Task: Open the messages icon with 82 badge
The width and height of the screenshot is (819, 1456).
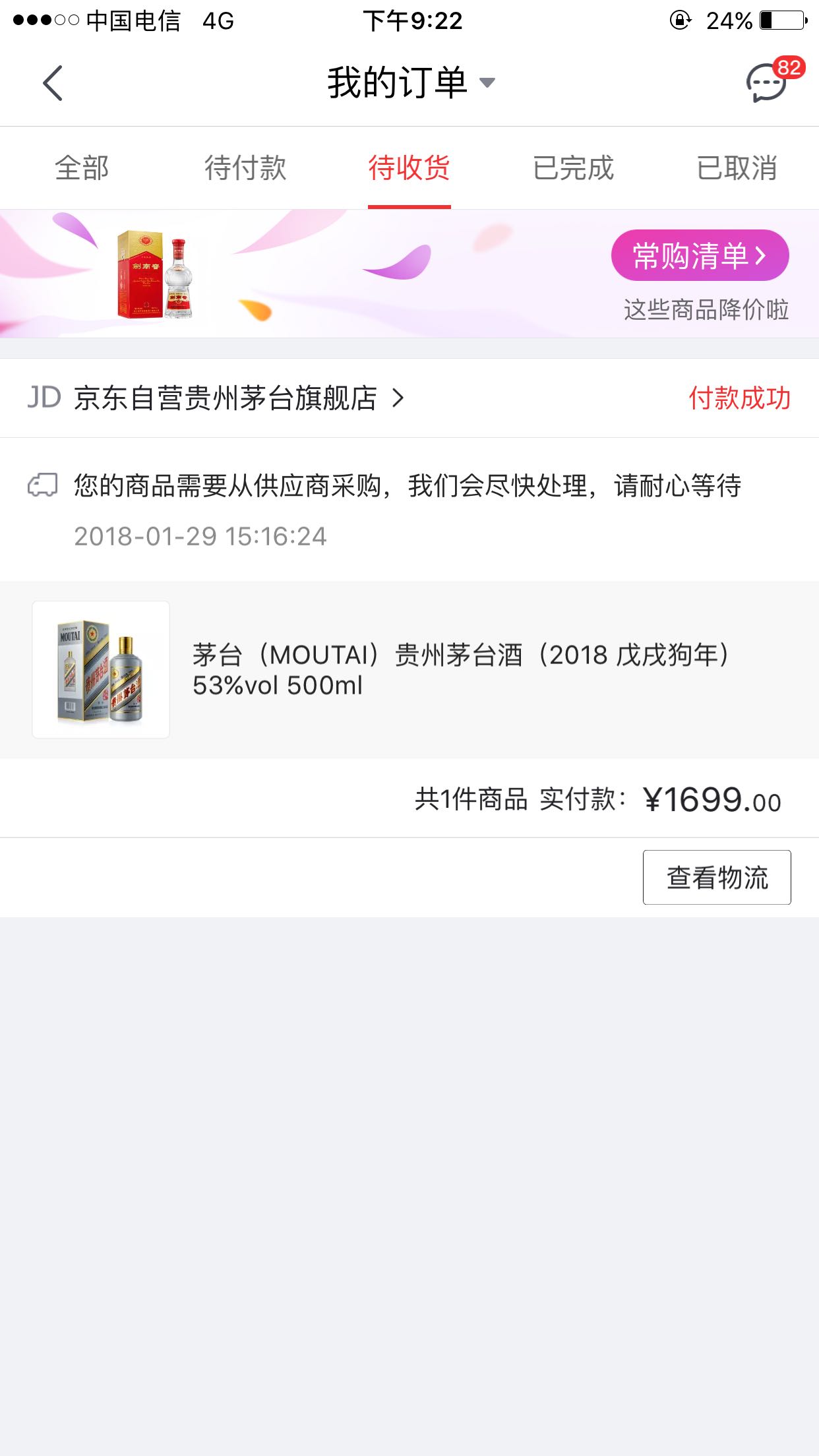Action: [766, 83]
